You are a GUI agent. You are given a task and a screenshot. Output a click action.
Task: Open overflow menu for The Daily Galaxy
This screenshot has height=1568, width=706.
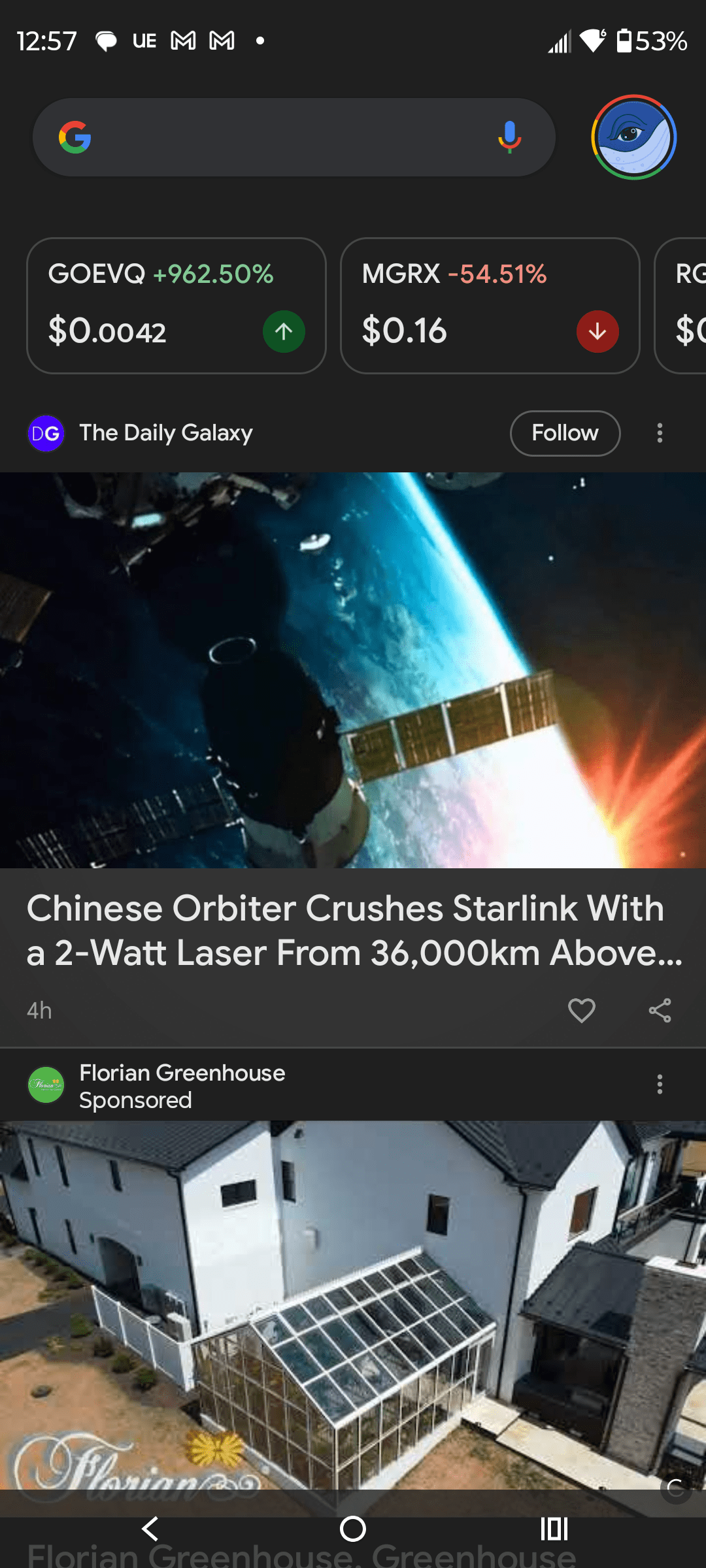click(x=660, y=433)
